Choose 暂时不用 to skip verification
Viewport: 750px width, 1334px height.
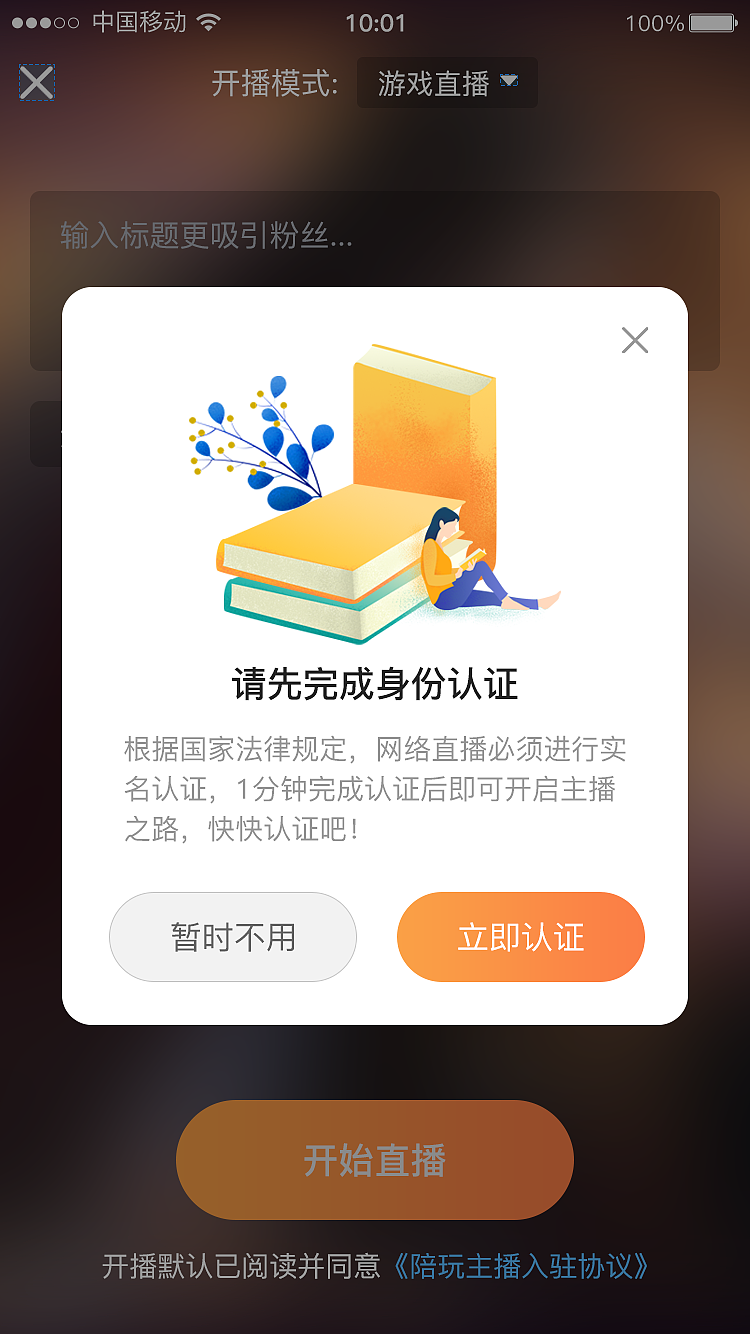tap(233, 937)
